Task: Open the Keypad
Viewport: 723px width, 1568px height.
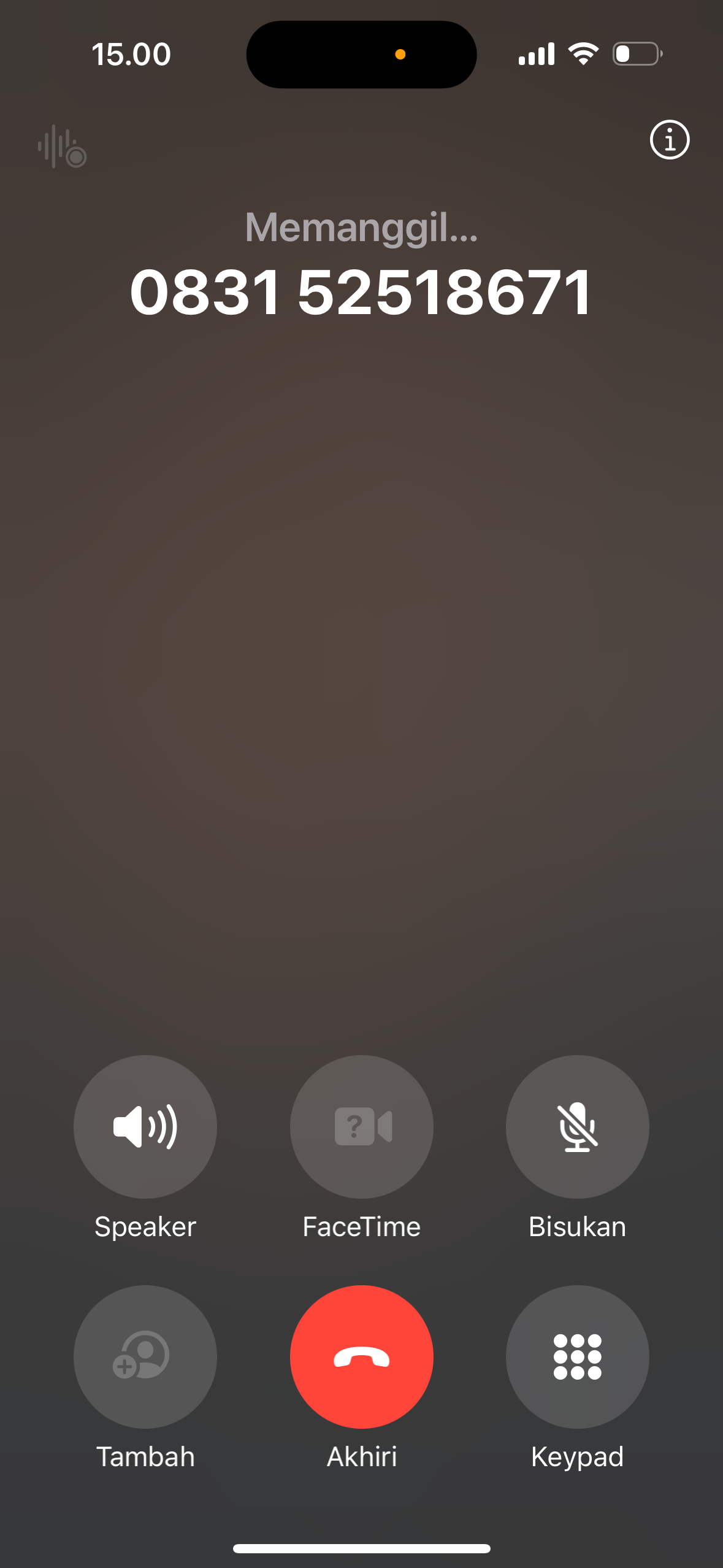Action: point(577,1356)
